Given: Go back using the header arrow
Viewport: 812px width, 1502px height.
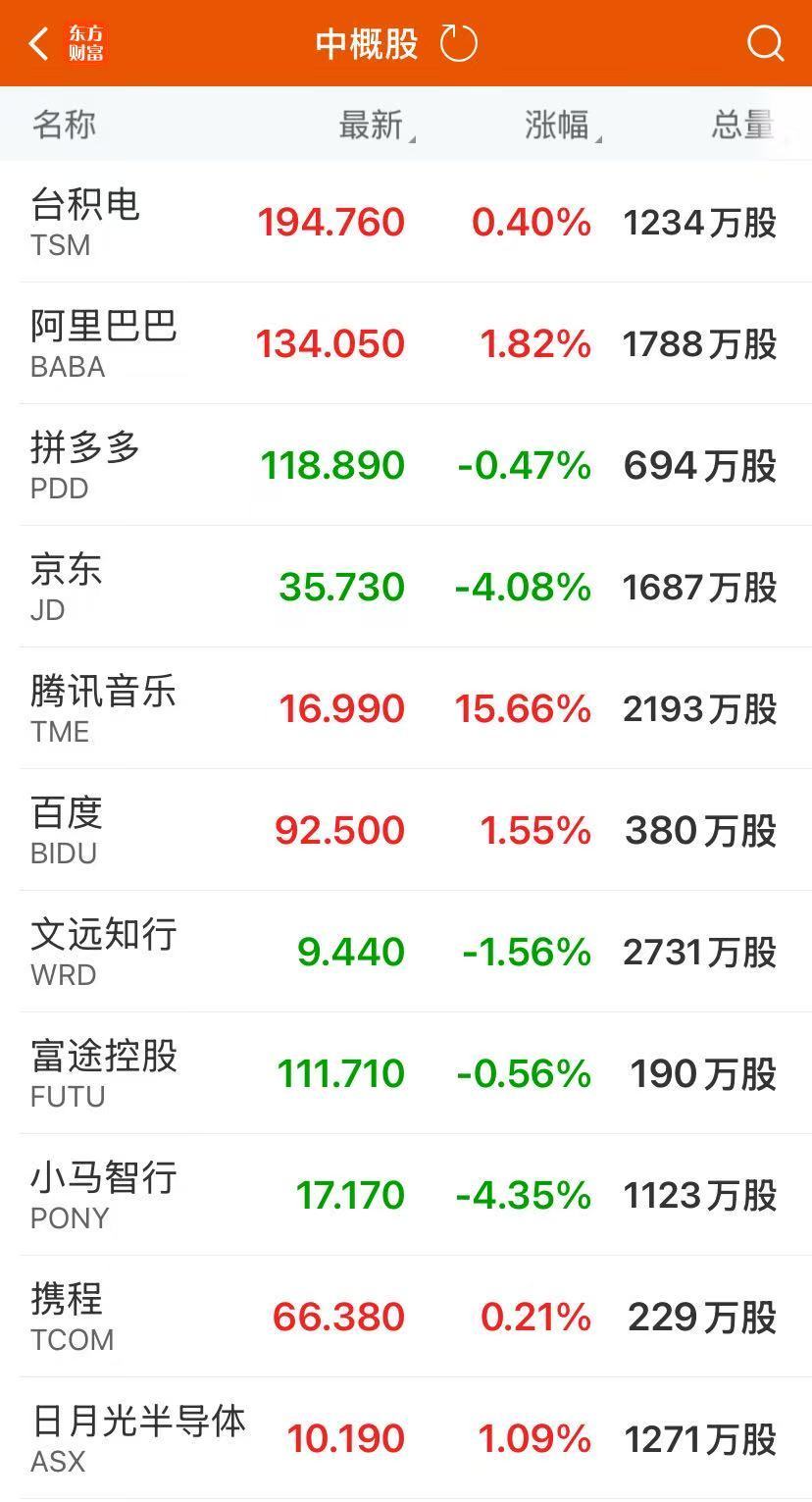Looking at the screenshot, I should coord(39,44).
